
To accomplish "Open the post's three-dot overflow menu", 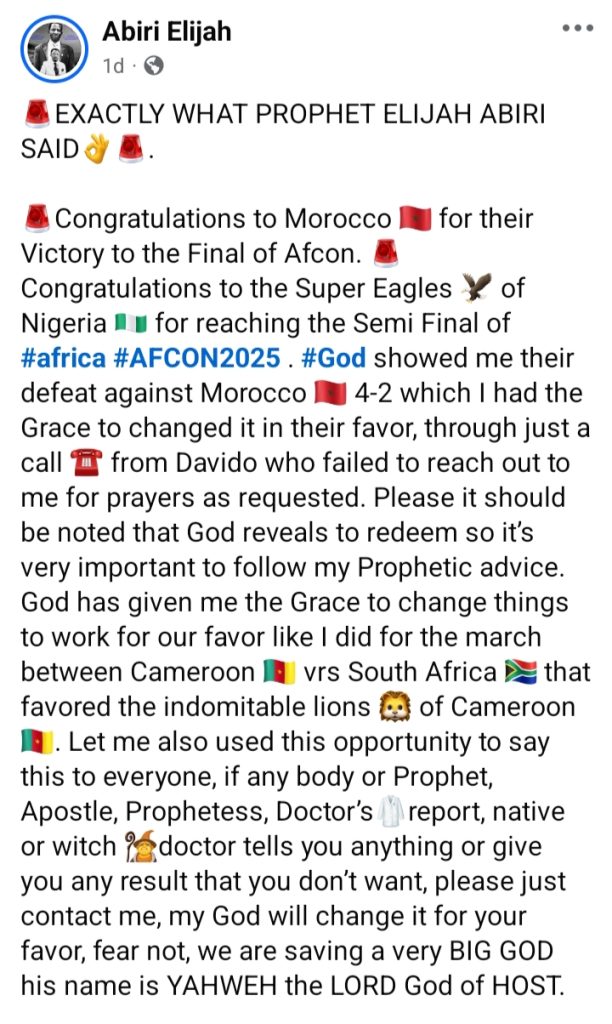I will (577, 29).
